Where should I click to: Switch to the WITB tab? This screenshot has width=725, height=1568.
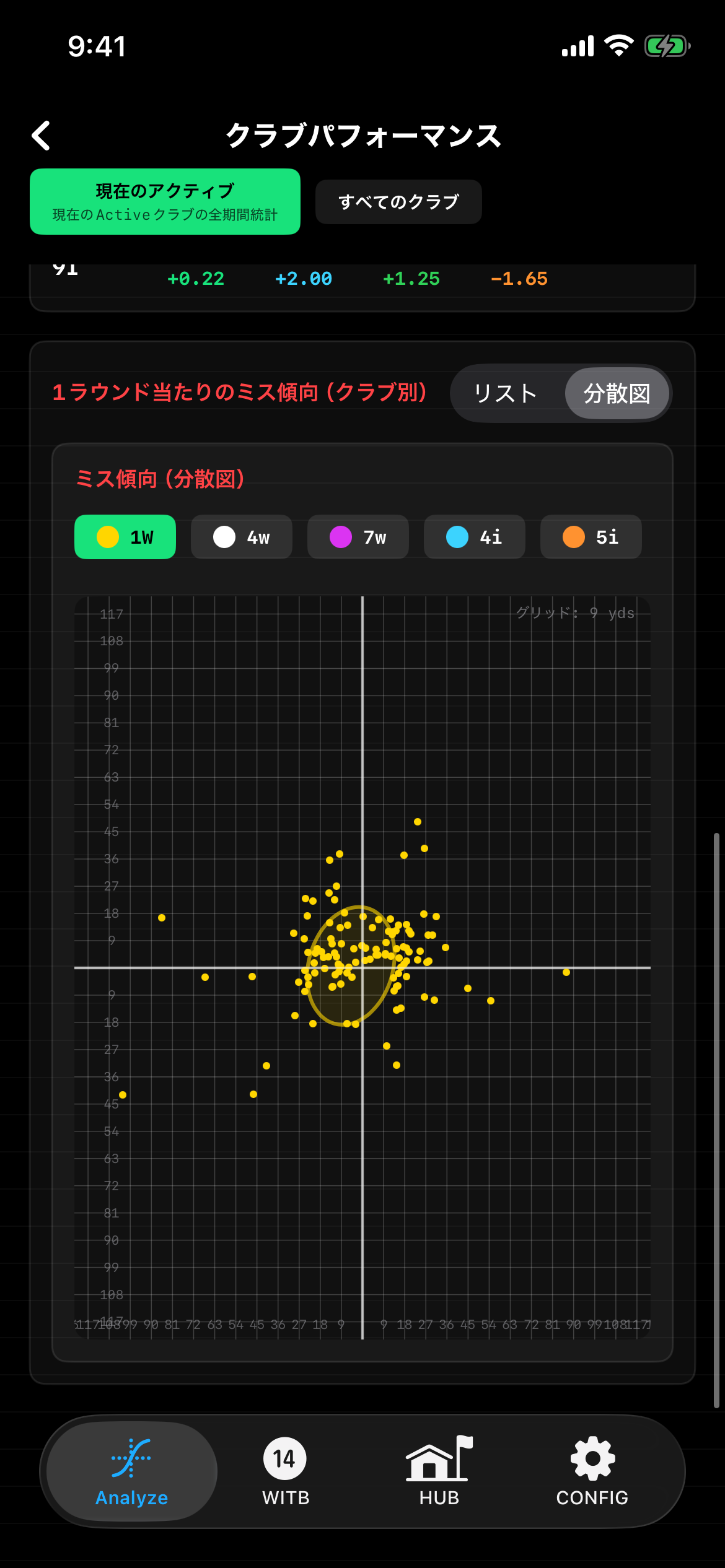pyautogui.click(x=285, y=1471)
